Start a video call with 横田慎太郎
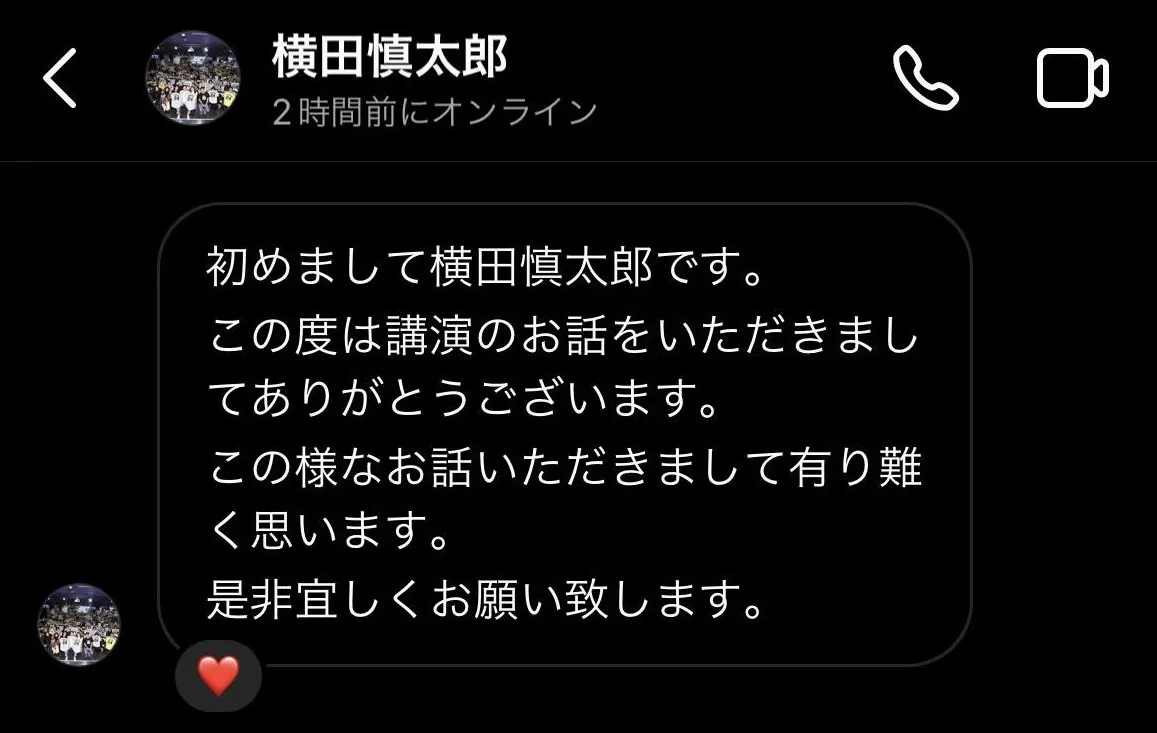Image resolution: width=1157 pixels, height=733 pixels. (x=1072, y=79)
